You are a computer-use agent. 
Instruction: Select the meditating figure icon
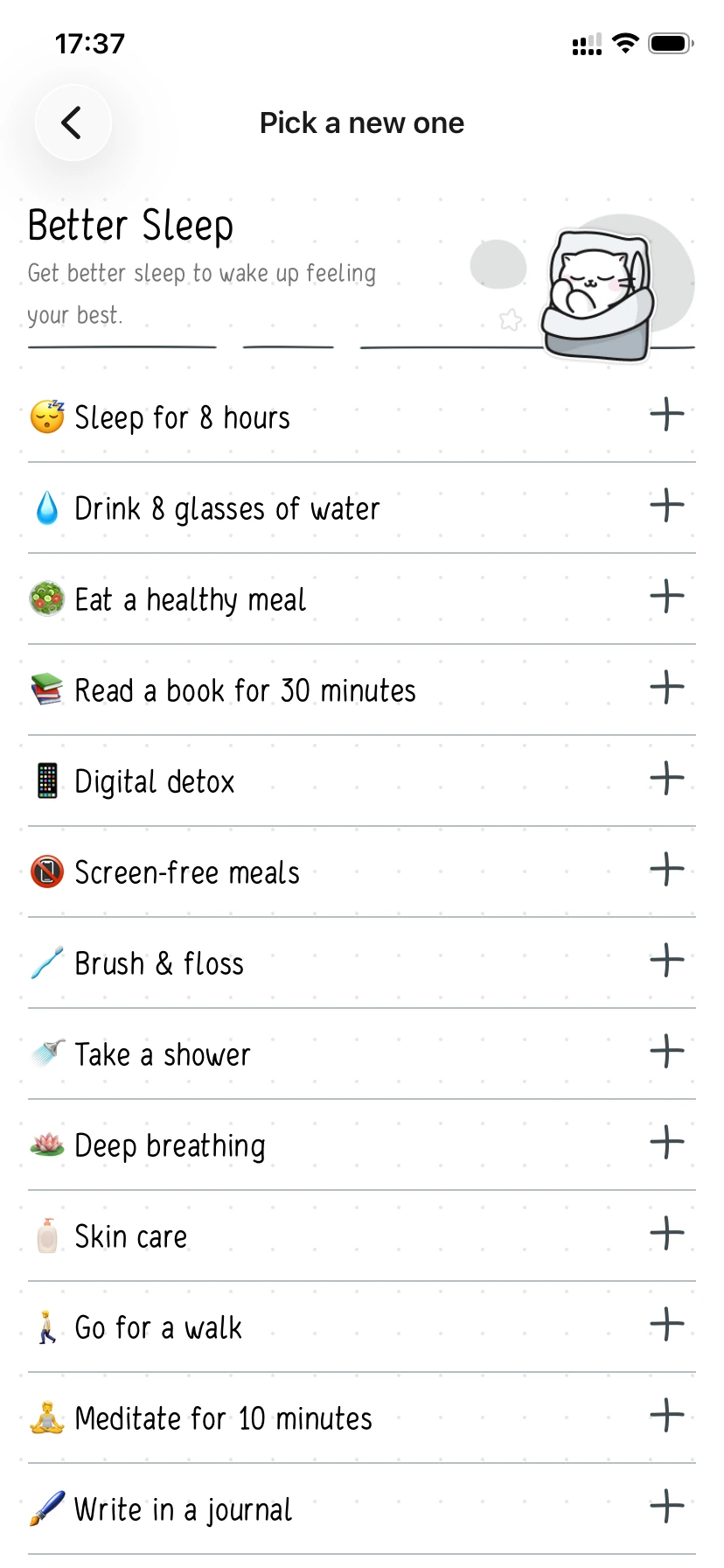[47, 1417]
